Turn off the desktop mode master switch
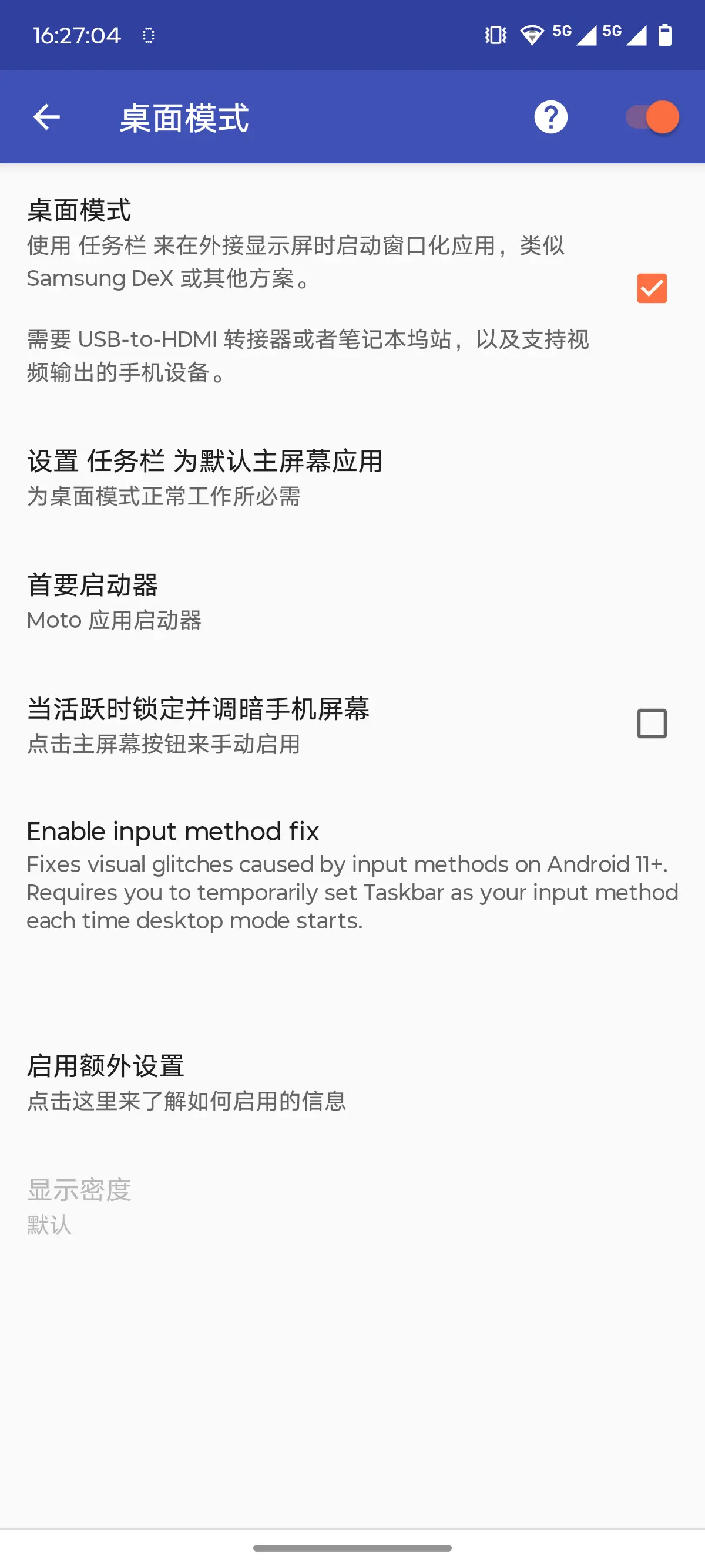The width and height of the screenshot is (705, 1568). 653,116
